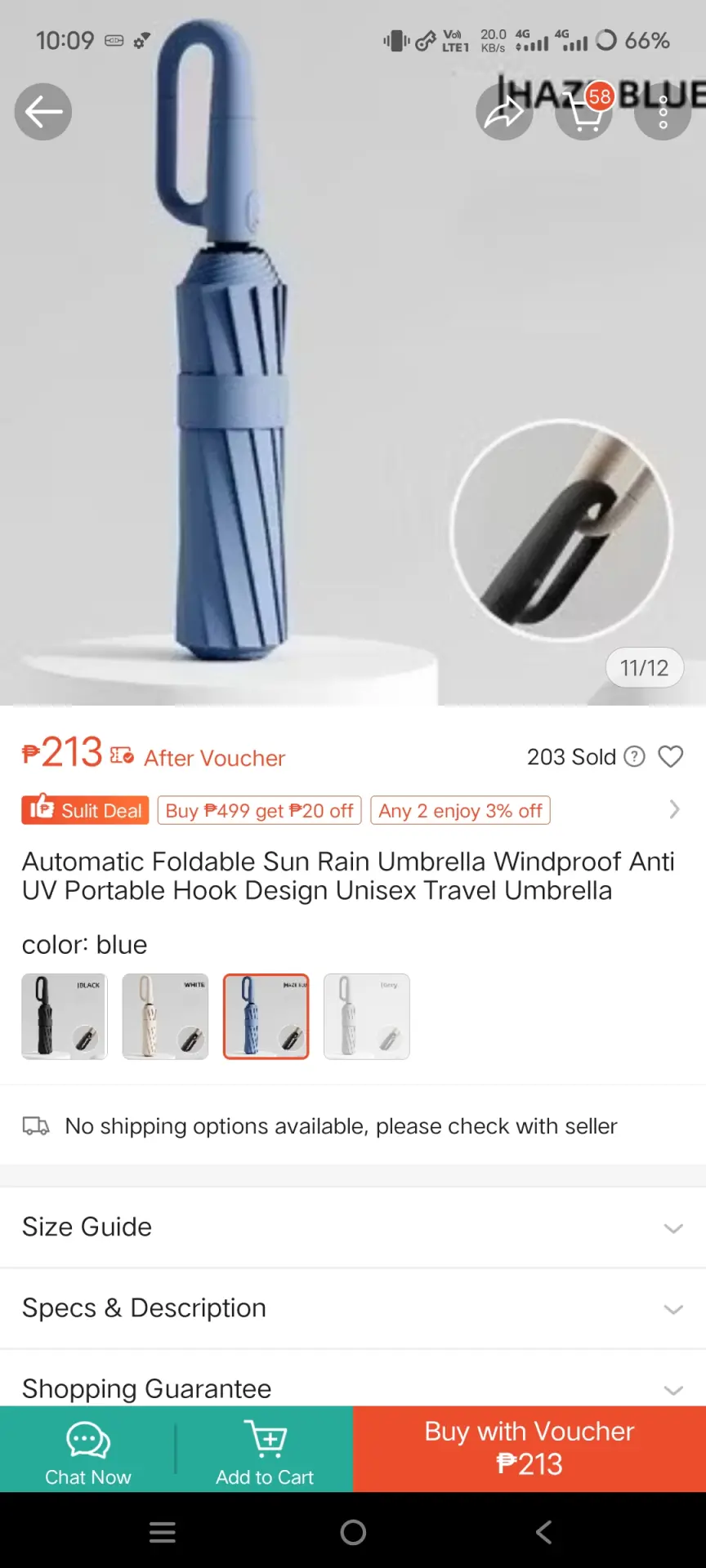Select the white color variant
Viewport: 706px width, 1568px height.
[165, 1017]
